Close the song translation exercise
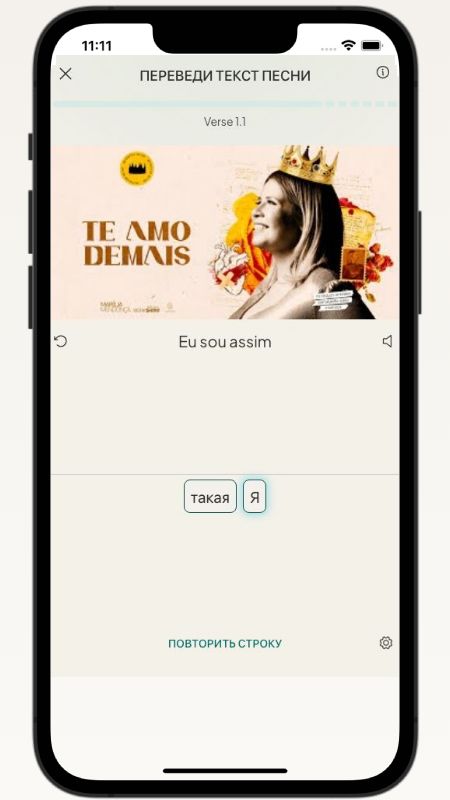The image size is (450, 800). (65, 74)
